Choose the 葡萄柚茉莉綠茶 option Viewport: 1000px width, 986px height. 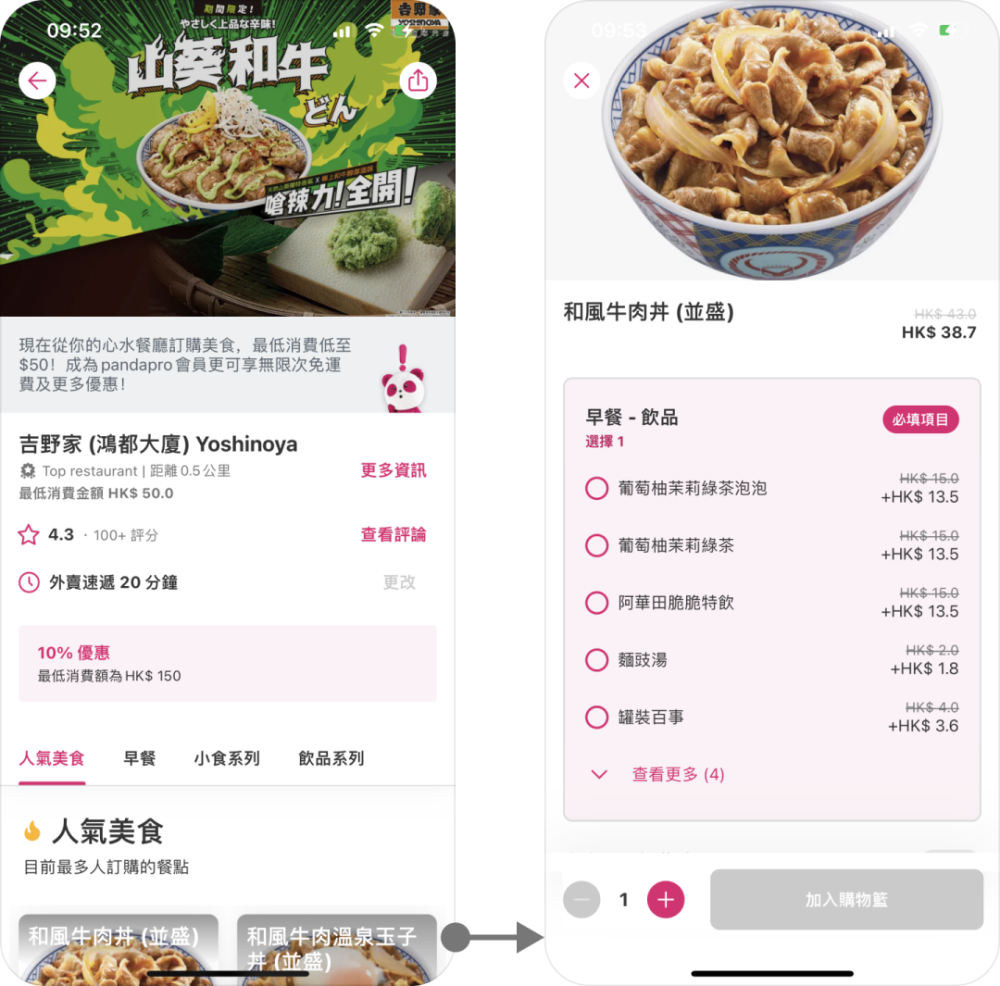(x=772, y=545)
